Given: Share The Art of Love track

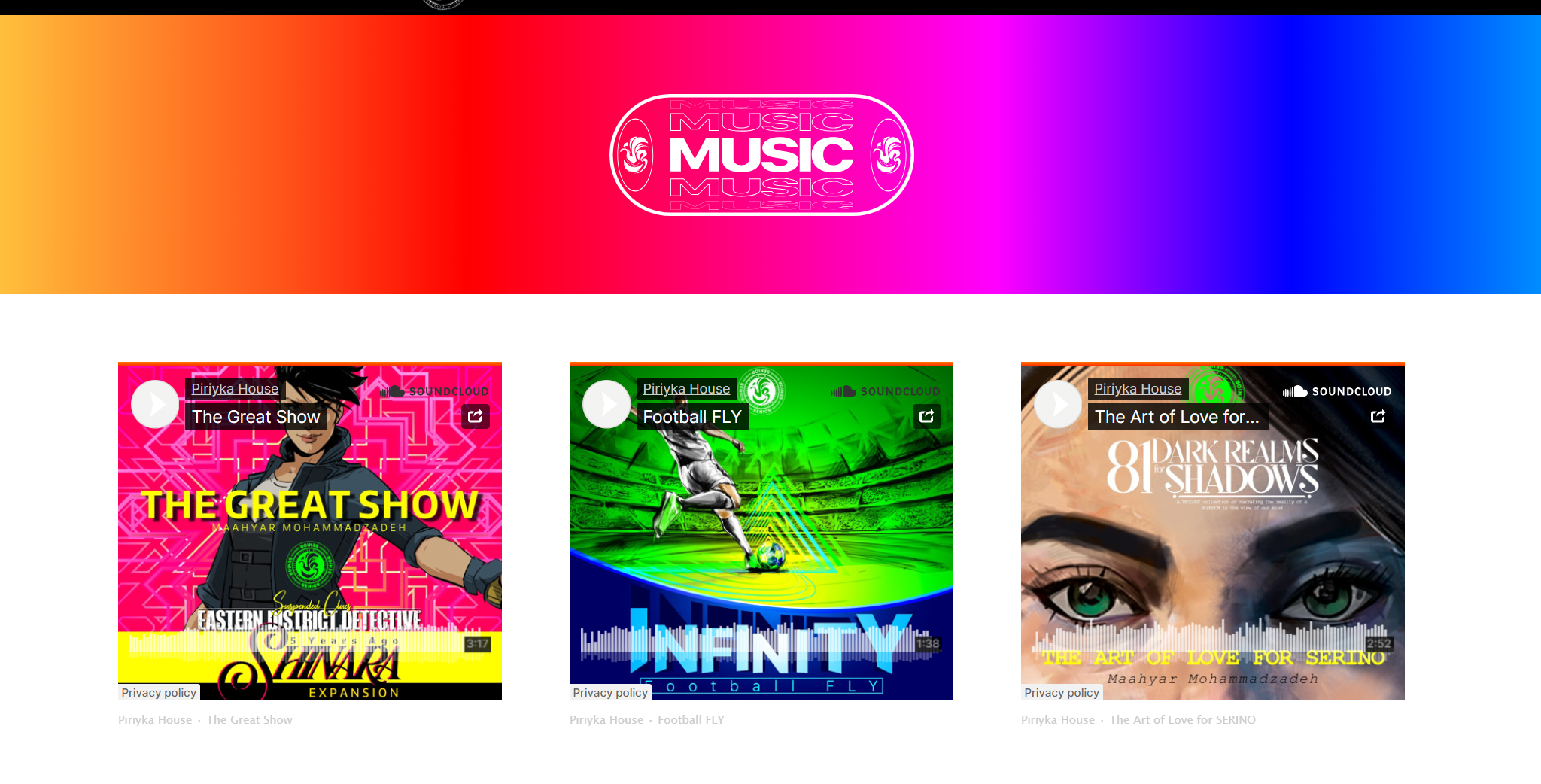Looking at the screenshot, I should coord(1378,416).
